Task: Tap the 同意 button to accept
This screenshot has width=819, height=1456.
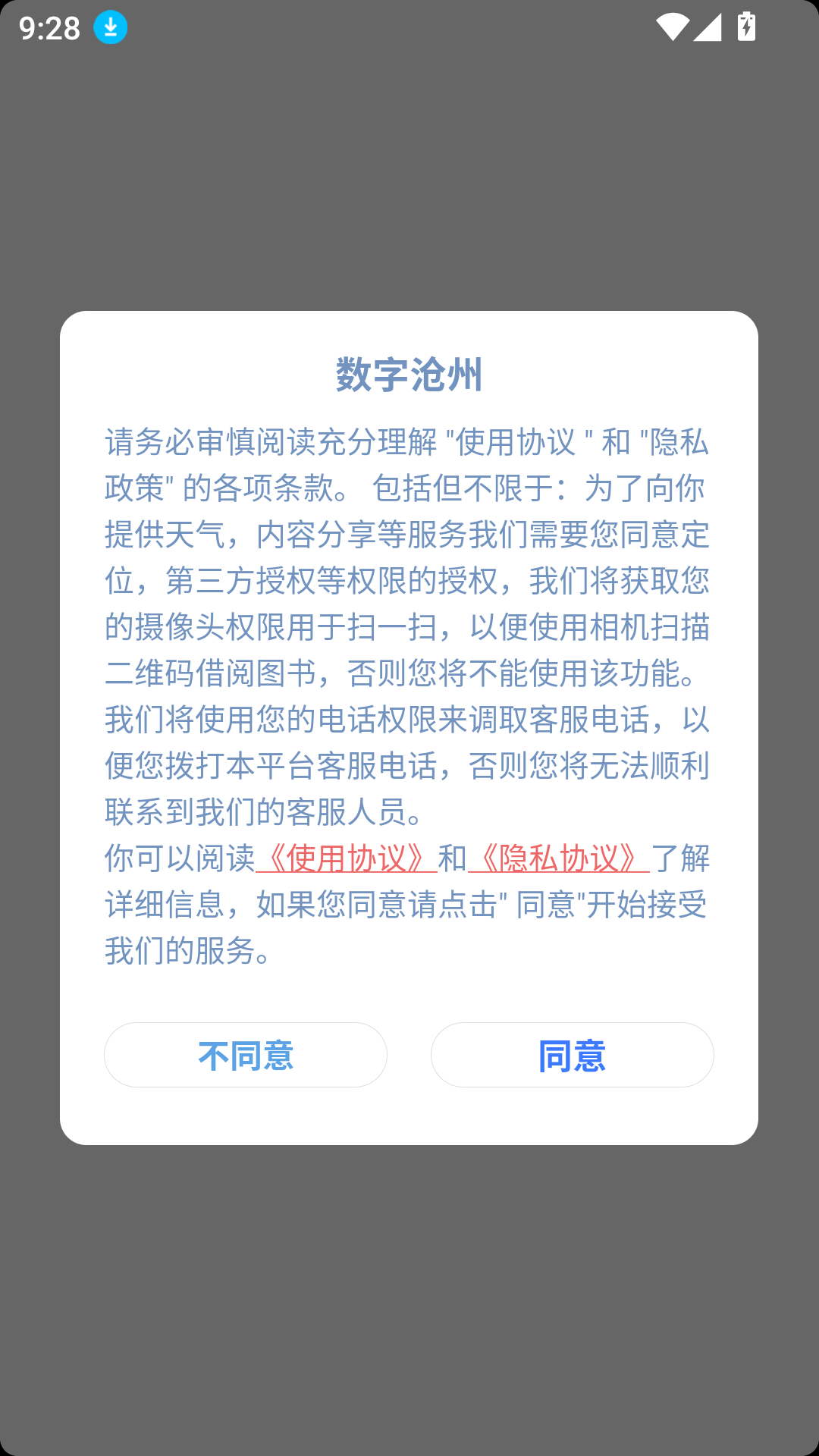Action: pyautogui.click(x=572, y=1055)
